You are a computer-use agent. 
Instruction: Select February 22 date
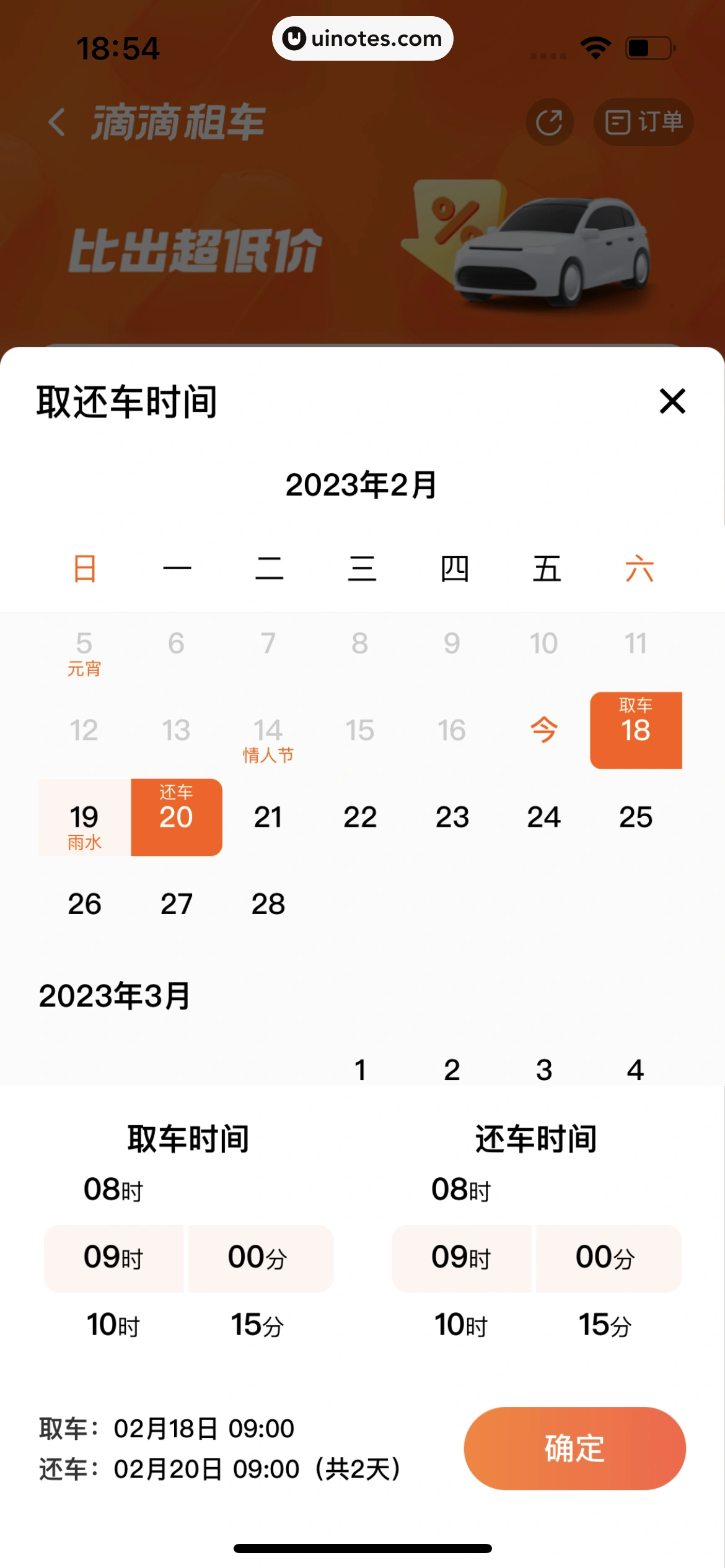click(x=360, y=817)
